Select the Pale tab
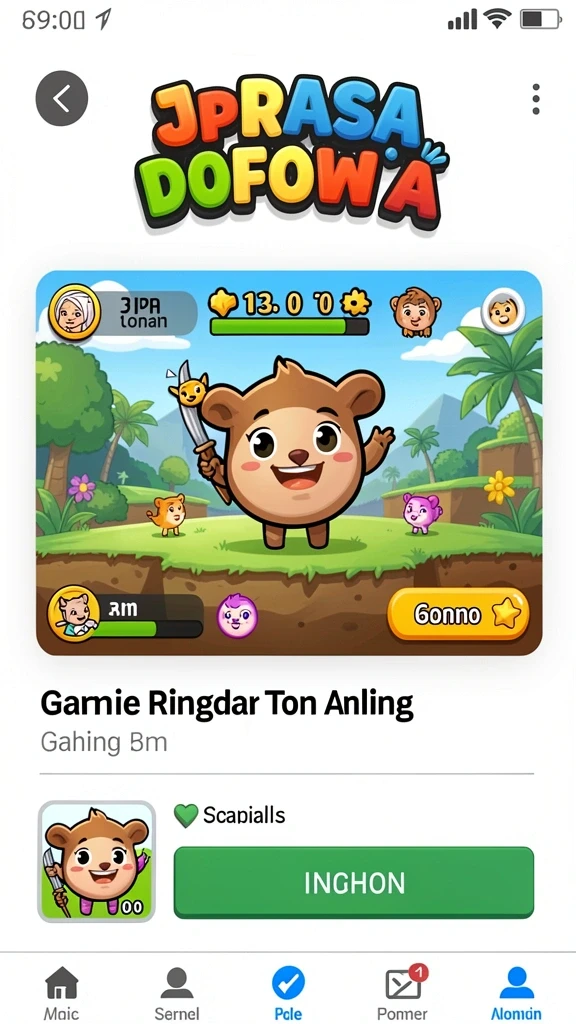Image resolution: width=576 pixels, height=1024 pixels. point(288,993)
